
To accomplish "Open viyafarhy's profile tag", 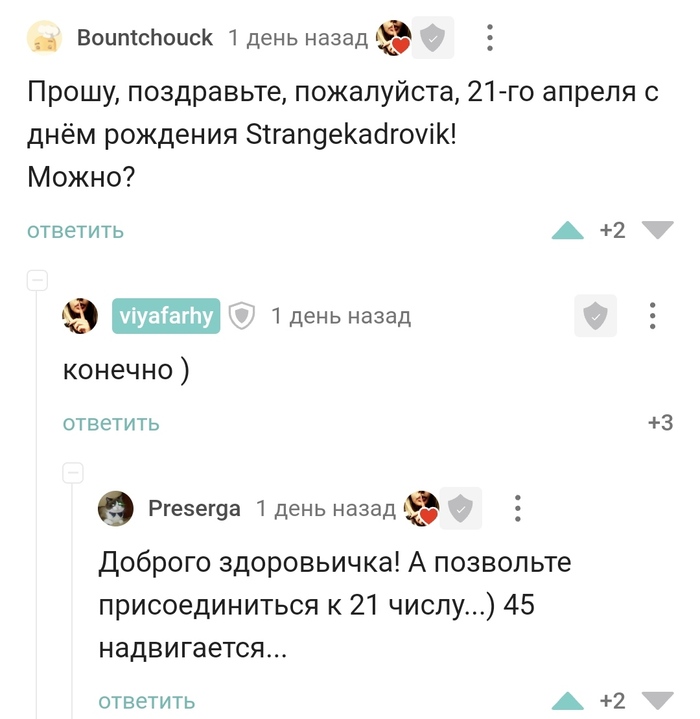I will (166, 316).
